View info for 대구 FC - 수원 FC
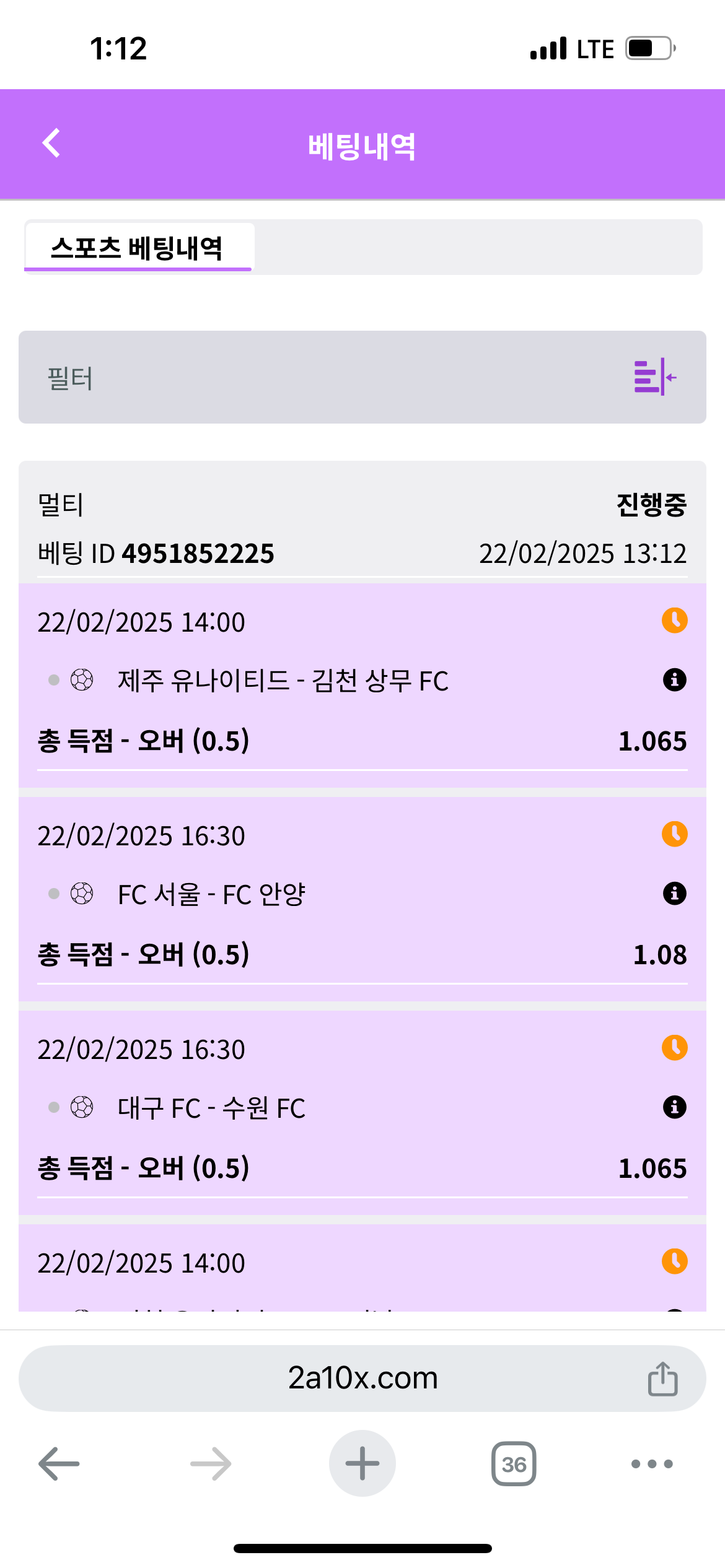Screen dimensions: 725x1568 coord(674,1107)
